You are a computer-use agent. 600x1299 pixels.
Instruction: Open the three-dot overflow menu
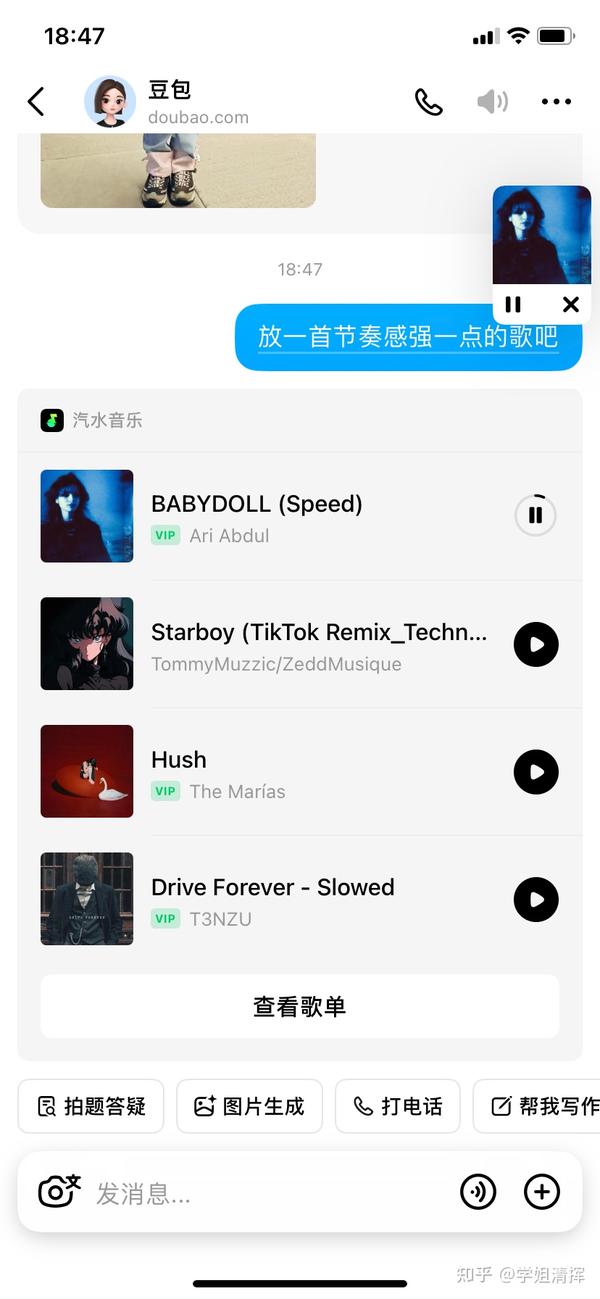pyautogui.click(x=556, y=101)
